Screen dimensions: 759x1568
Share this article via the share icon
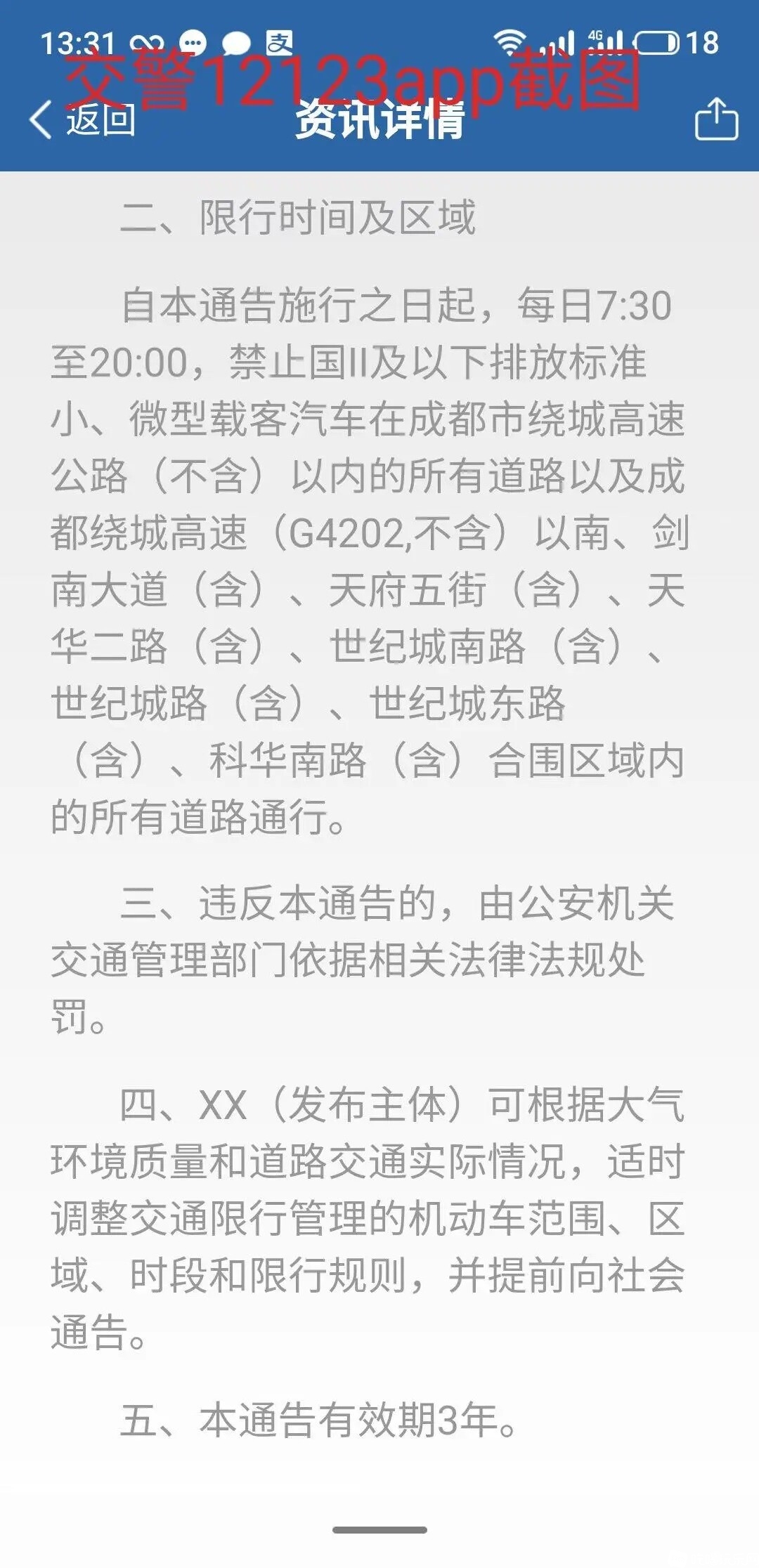click(x=716, y=119)
